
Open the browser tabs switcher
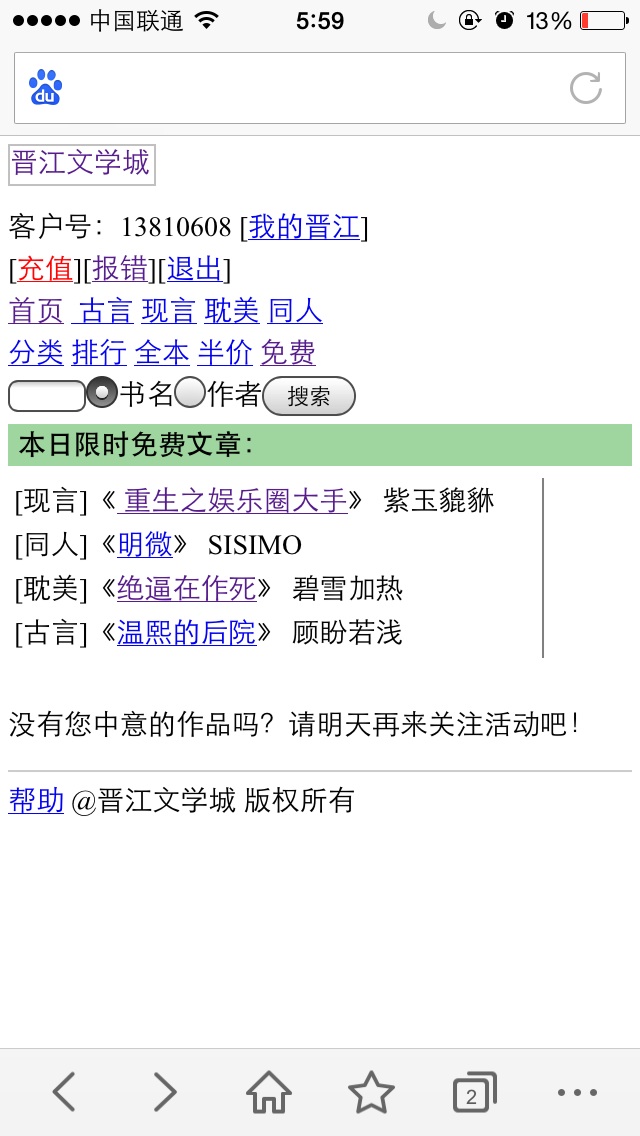tap(474, 1093)
